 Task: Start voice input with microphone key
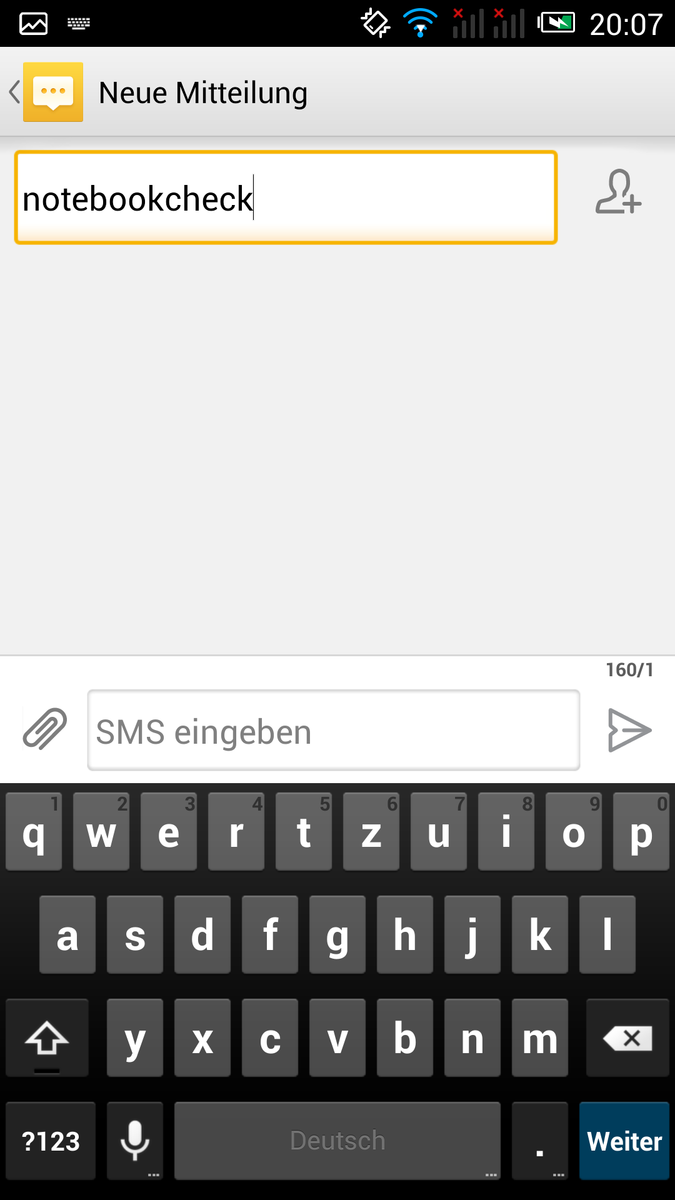tap(135, 1141)
